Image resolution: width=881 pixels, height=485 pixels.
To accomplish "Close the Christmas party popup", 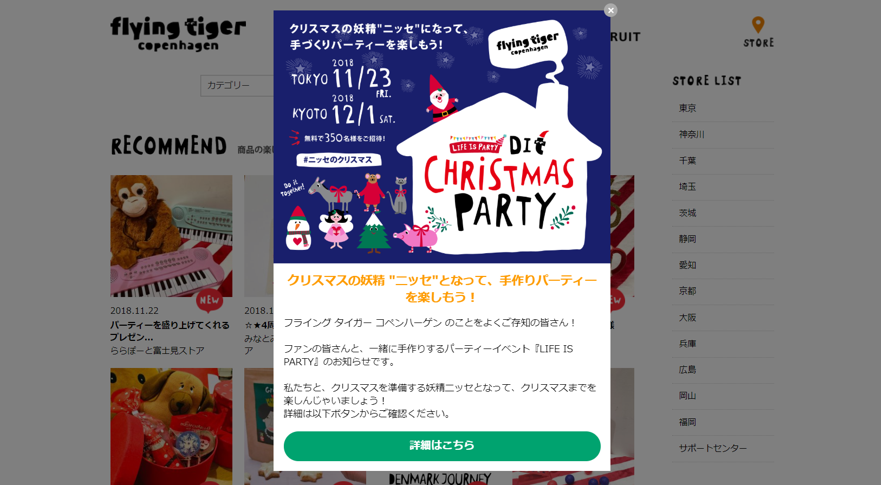I will pos(611,10).
